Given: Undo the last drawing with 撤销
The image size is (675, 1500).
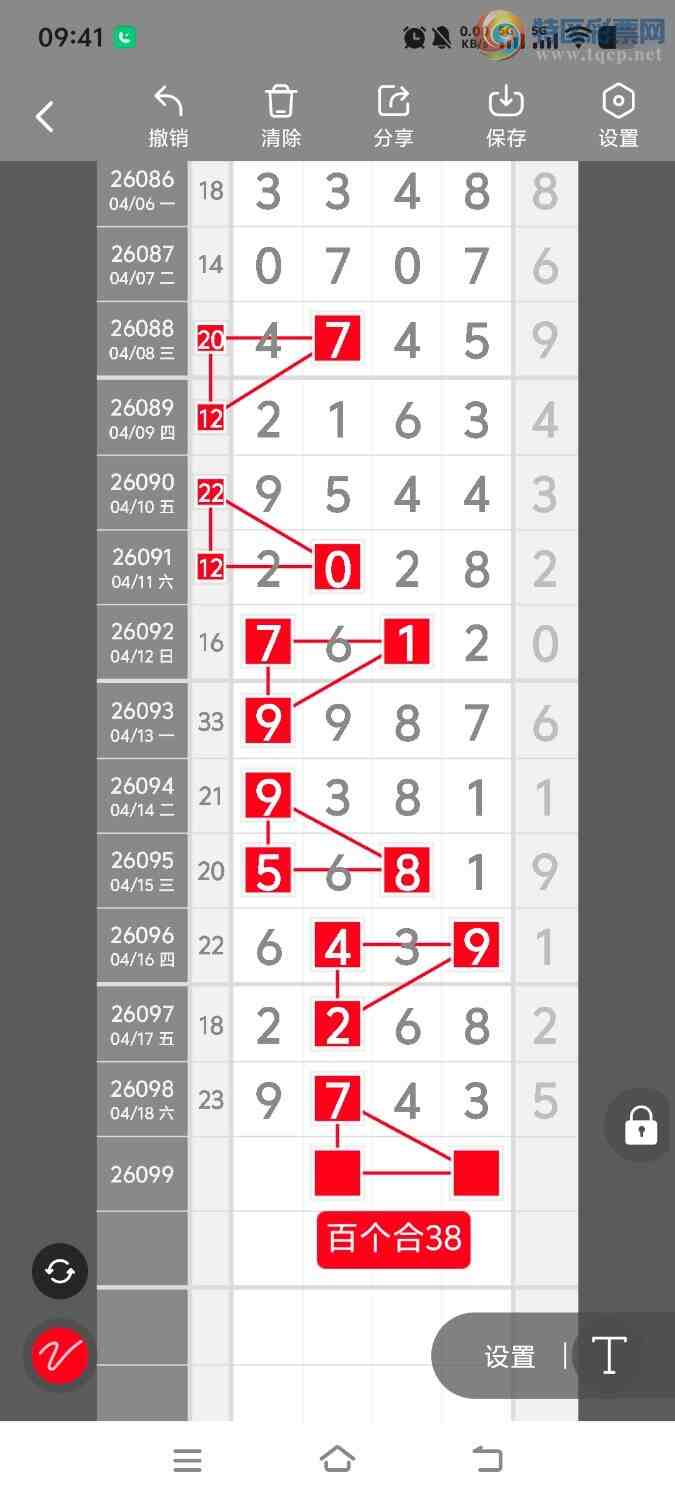Looking at the screenshot, I should pyautogui.click(x=168, y=117).
